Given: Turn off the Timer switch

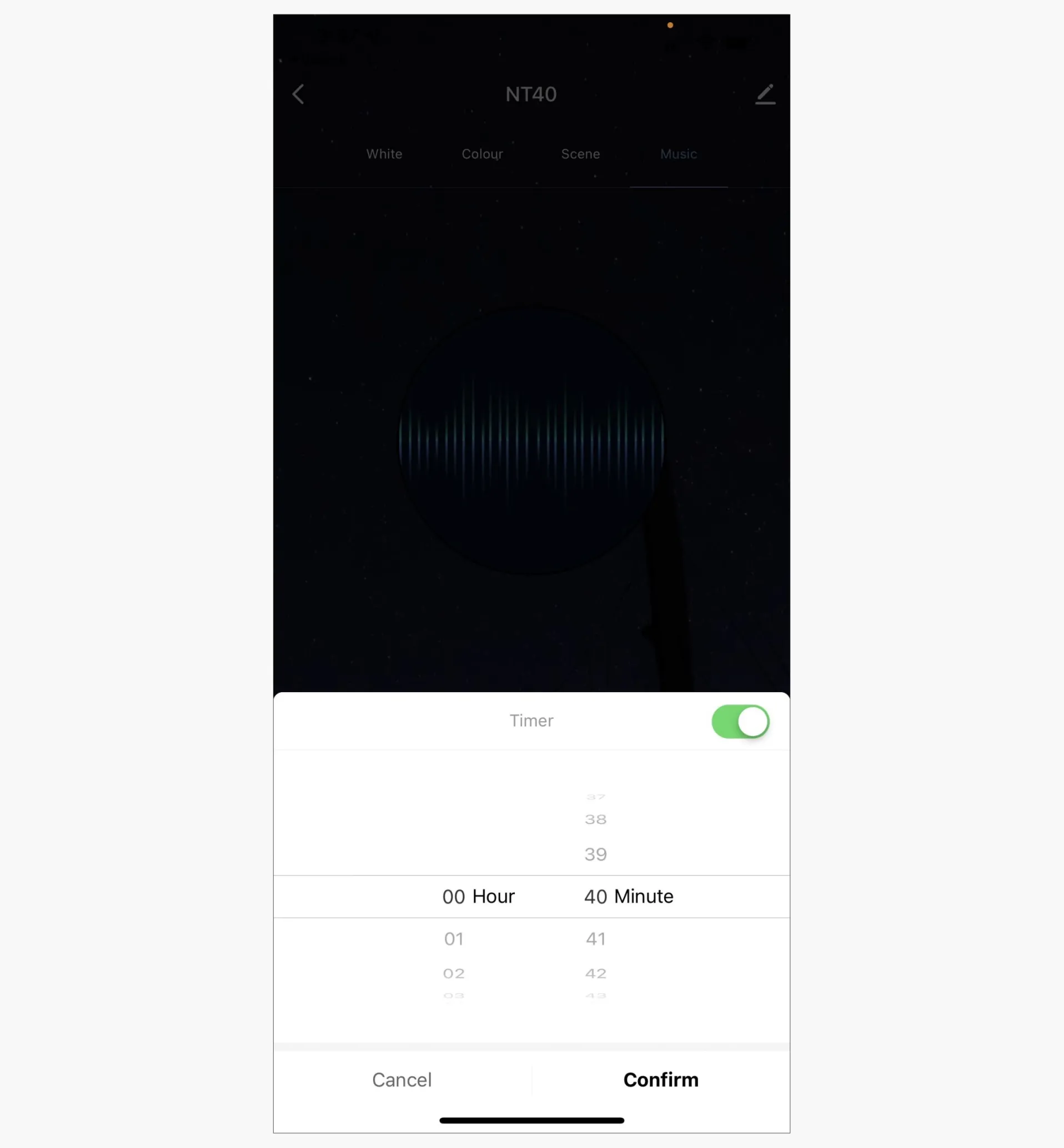Looking at the screenshot, I should [740, 721].
